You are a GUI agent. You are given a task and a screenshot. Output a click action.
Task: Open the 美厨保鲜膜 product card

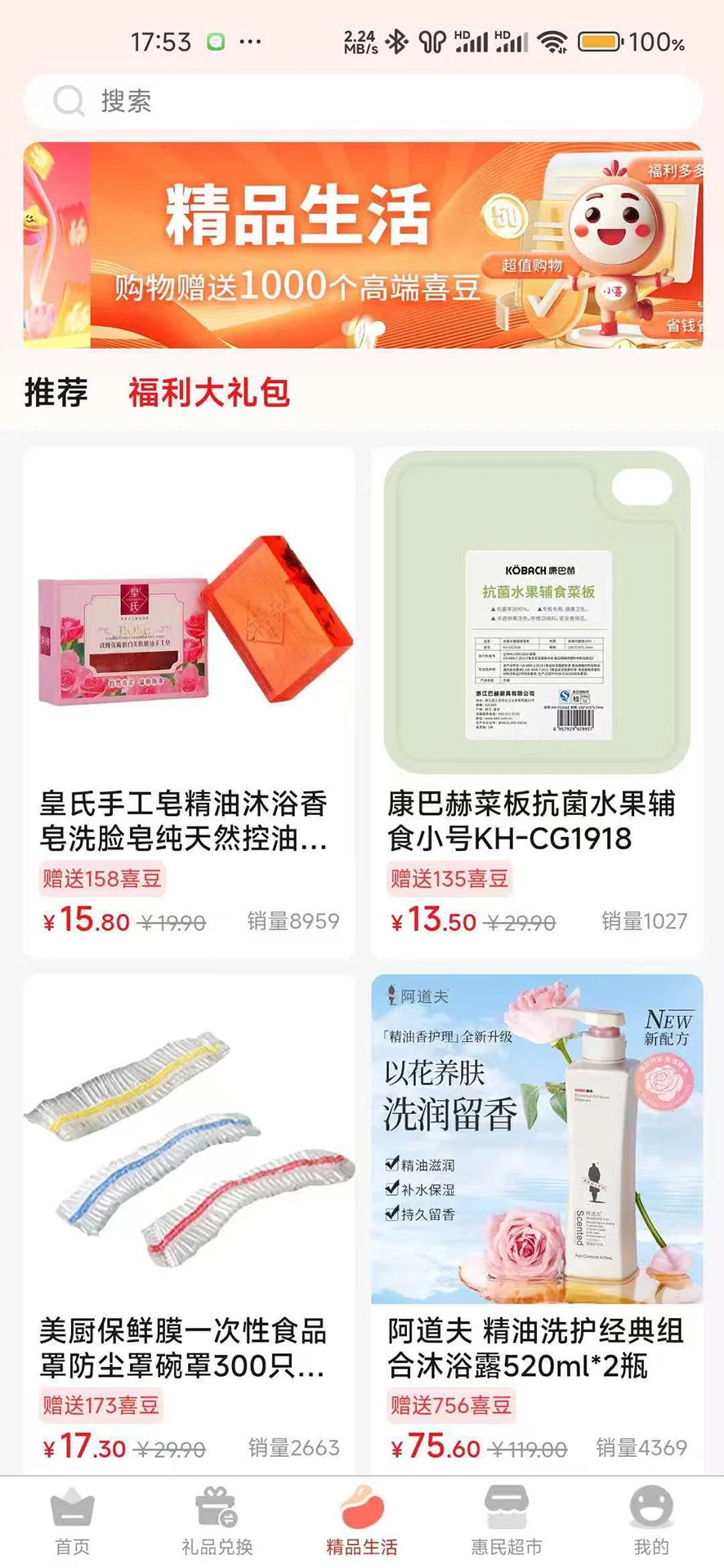pyautogui.click(x=189, y=1225)
